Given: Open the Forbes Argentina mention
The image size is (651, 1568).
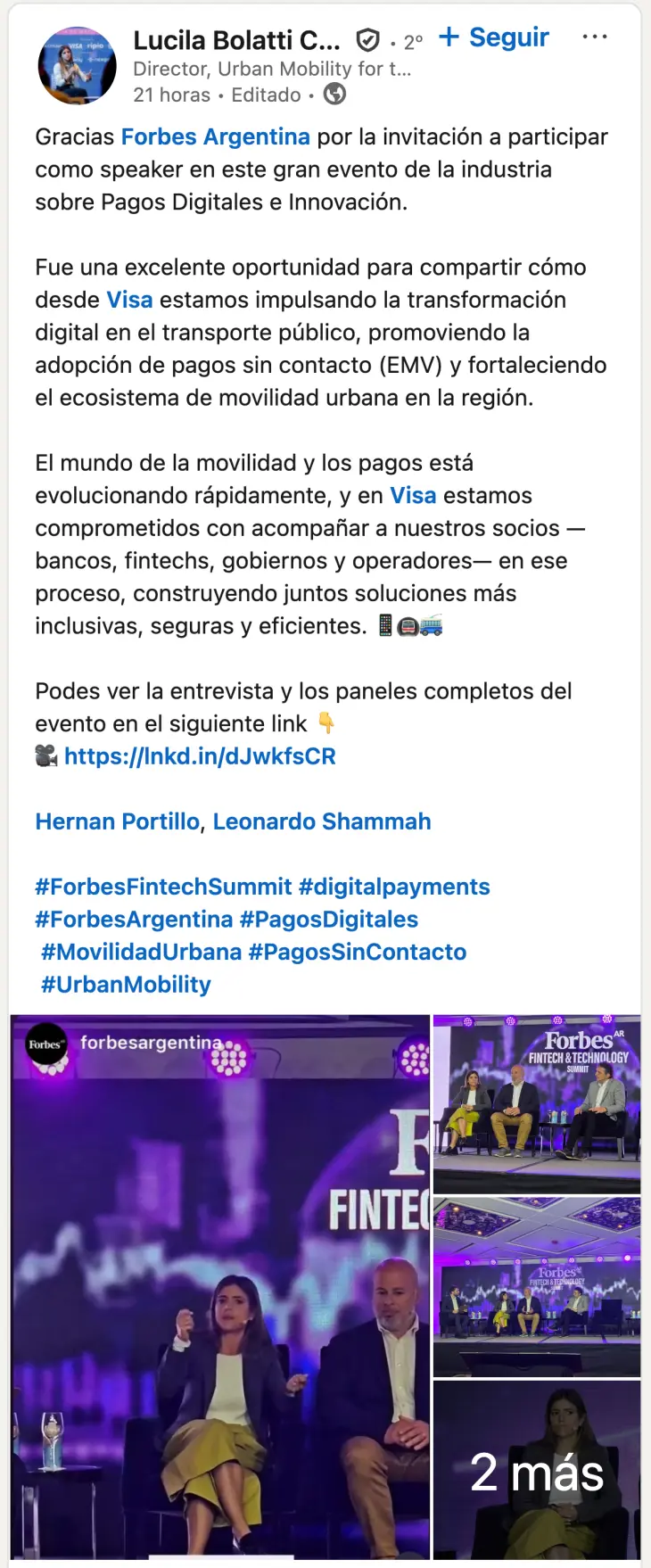Looking at the screenshot, I should (215, 136).
